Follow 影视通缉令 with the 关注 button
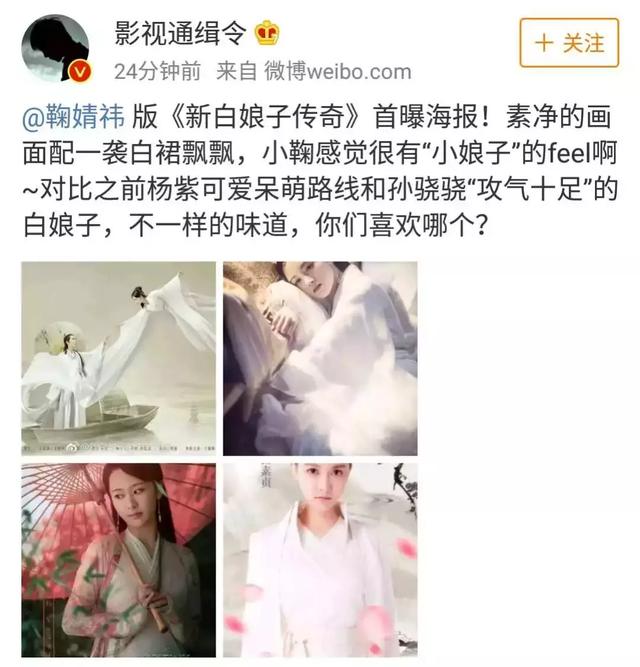This screenshot has width=640, height=667. tap(569, 43)
